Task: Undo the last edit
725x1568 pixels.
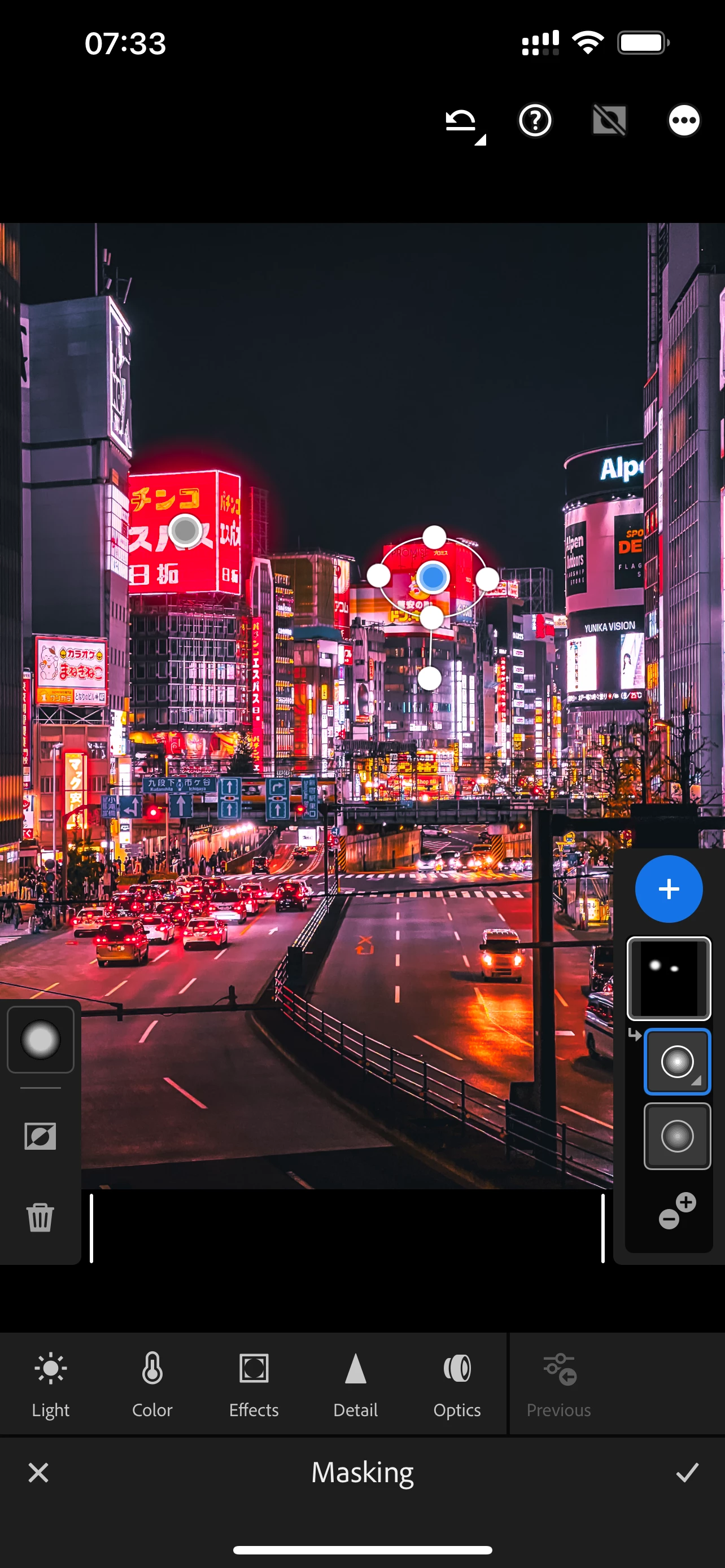Action: click(x=461, y=121)
